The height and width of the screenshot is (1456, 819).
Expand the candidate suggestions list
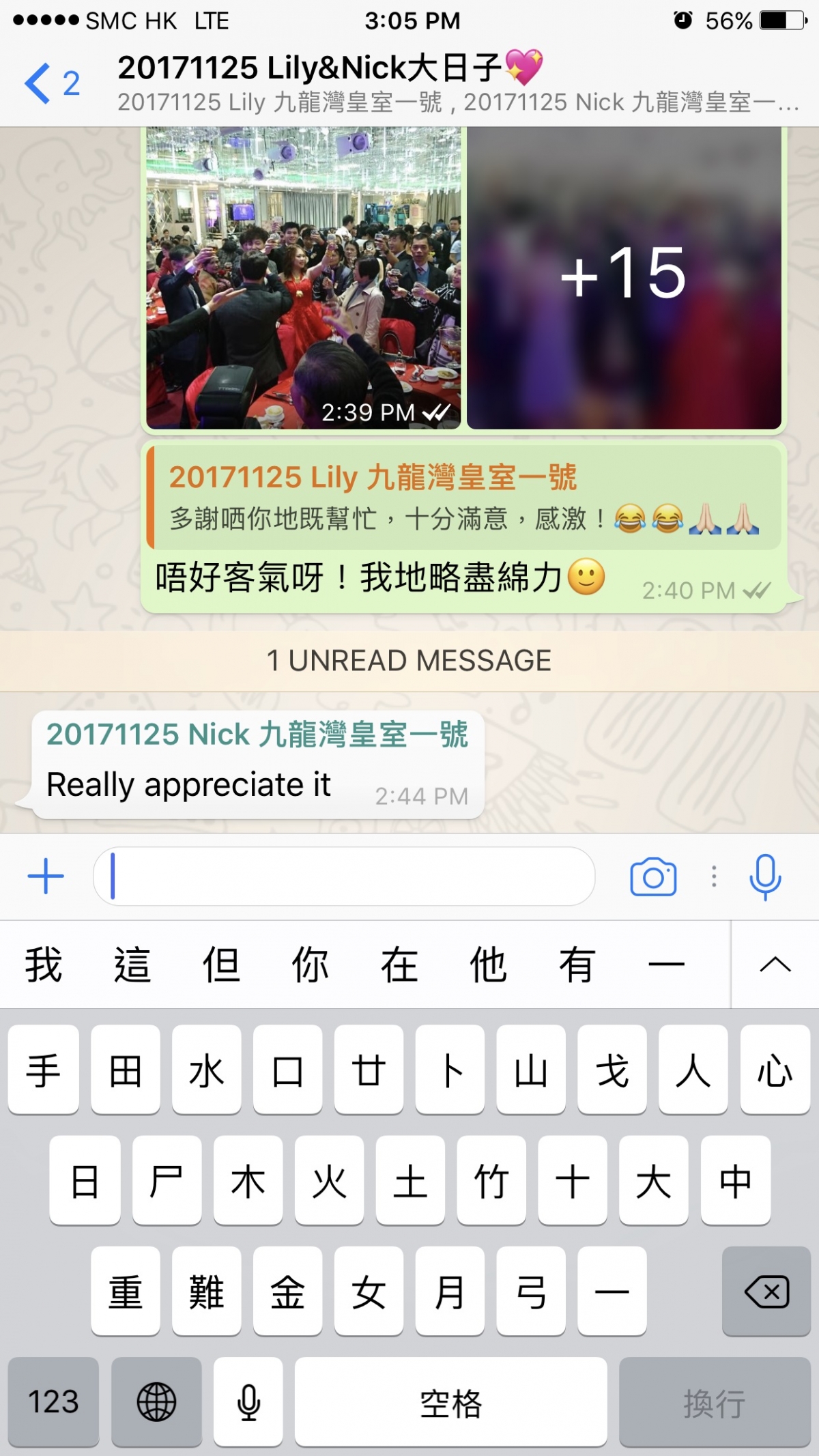775,965
